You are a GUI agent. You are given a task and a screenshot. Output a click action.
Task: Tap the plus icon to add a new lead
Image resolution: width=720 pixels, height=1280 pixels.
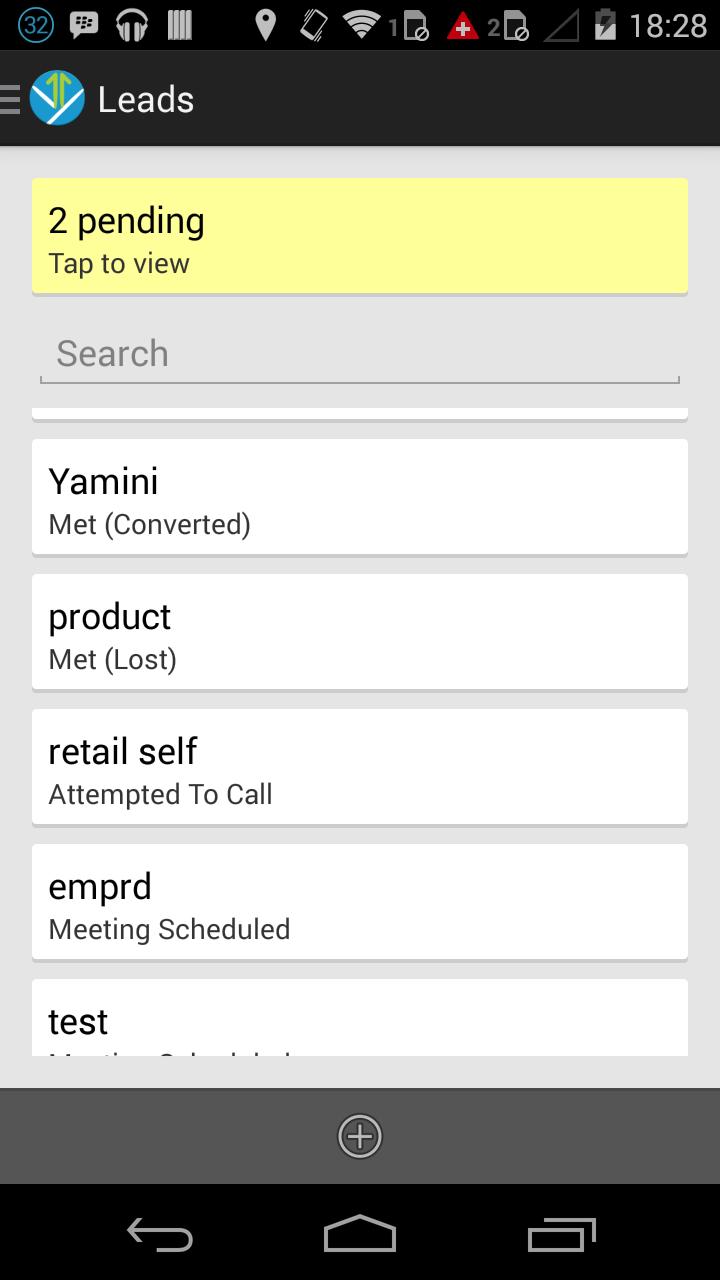[x=359, y=1136]
